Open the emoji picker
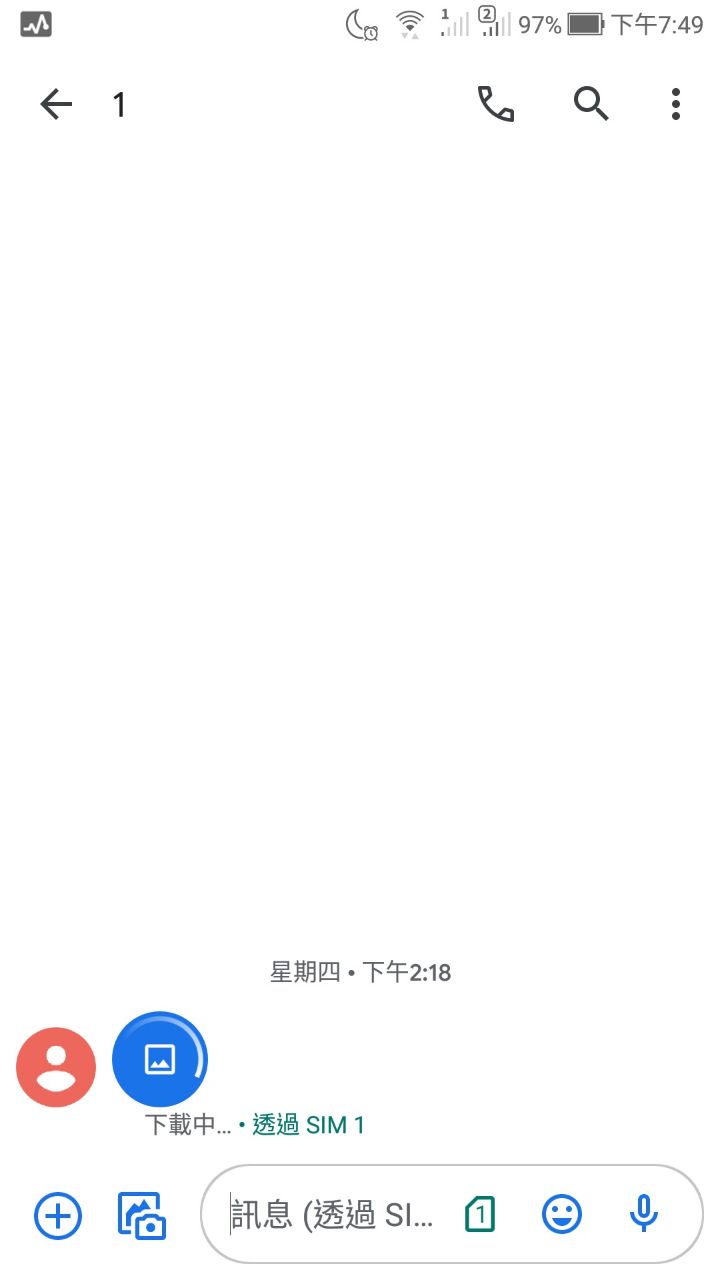Image resolution: width=720 pixels, height=1280 pixels. pos(562,1215)
